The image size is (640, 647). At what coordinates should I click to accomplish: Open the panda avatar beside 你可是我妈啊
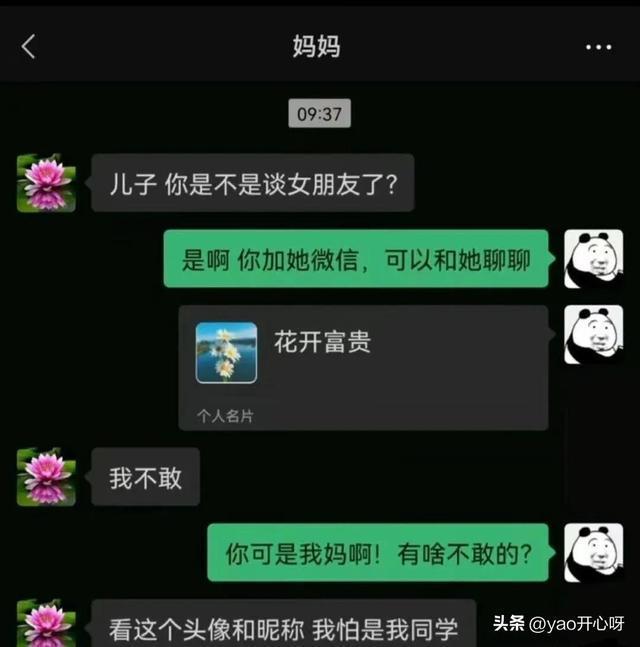click(593, 552)
